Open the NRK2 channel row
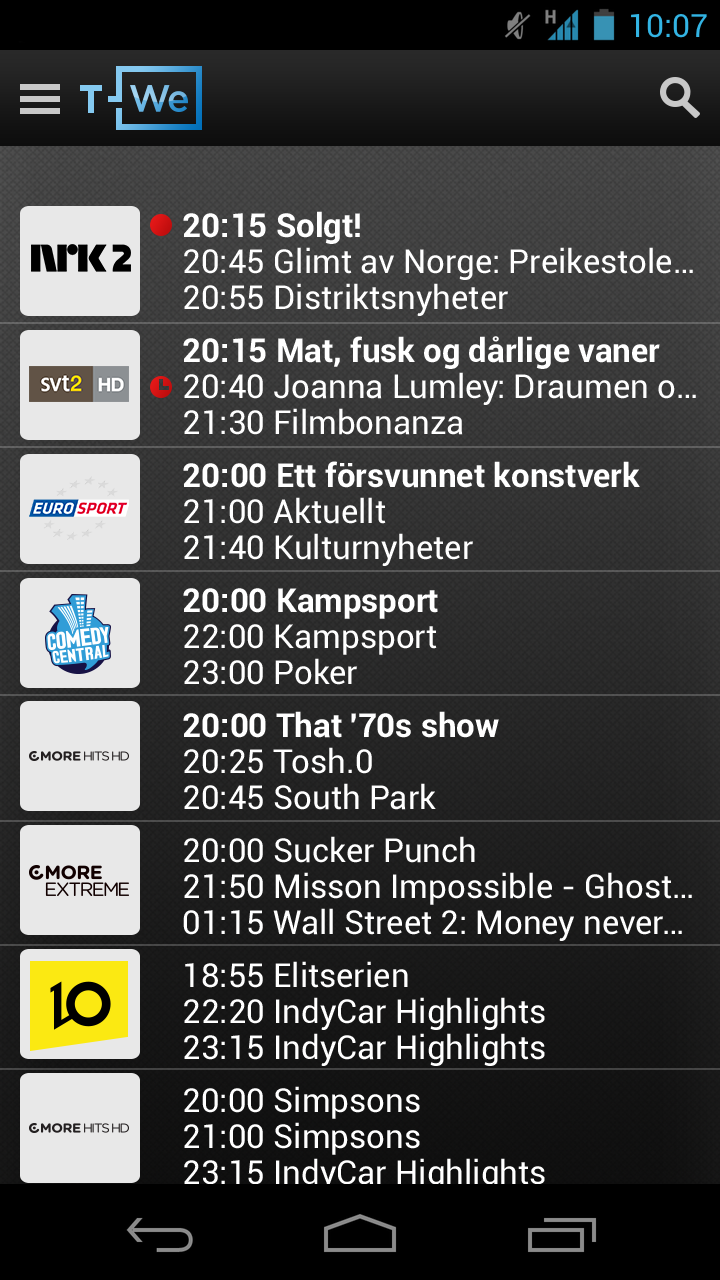This screenshot has width=720, height=1280. [360, 262]
